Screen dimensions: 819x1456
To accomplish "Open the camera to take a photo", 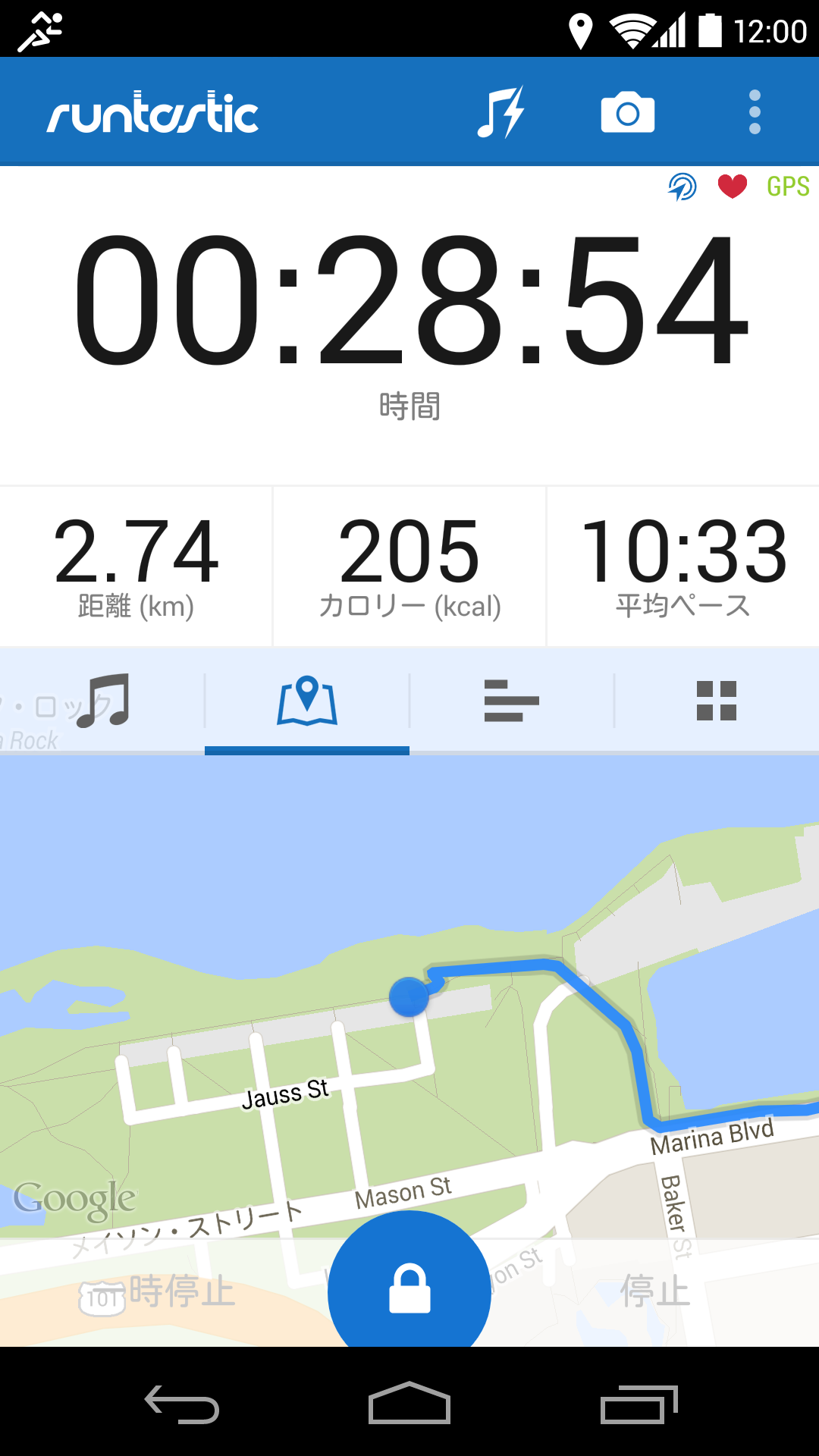I will [x=627, y=112].
